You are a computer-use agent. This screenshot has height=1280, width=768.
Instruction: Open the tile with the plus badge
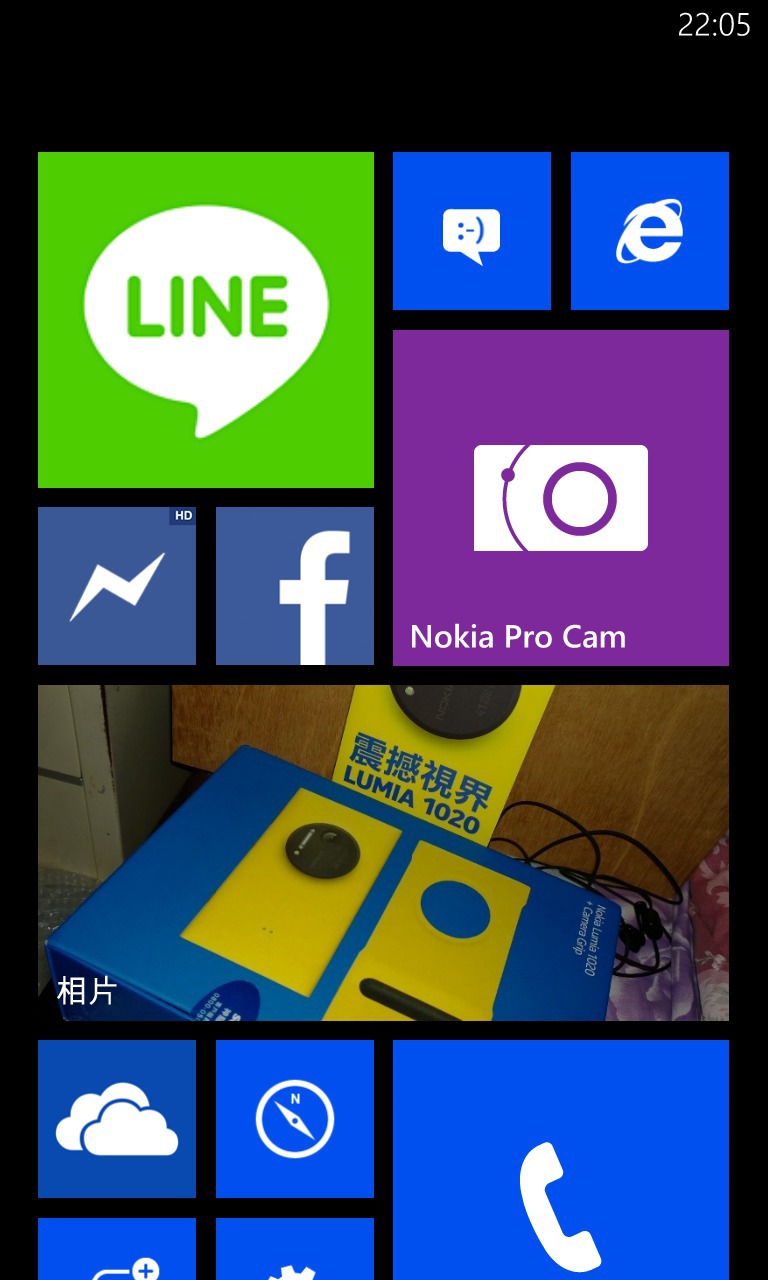117,1252
